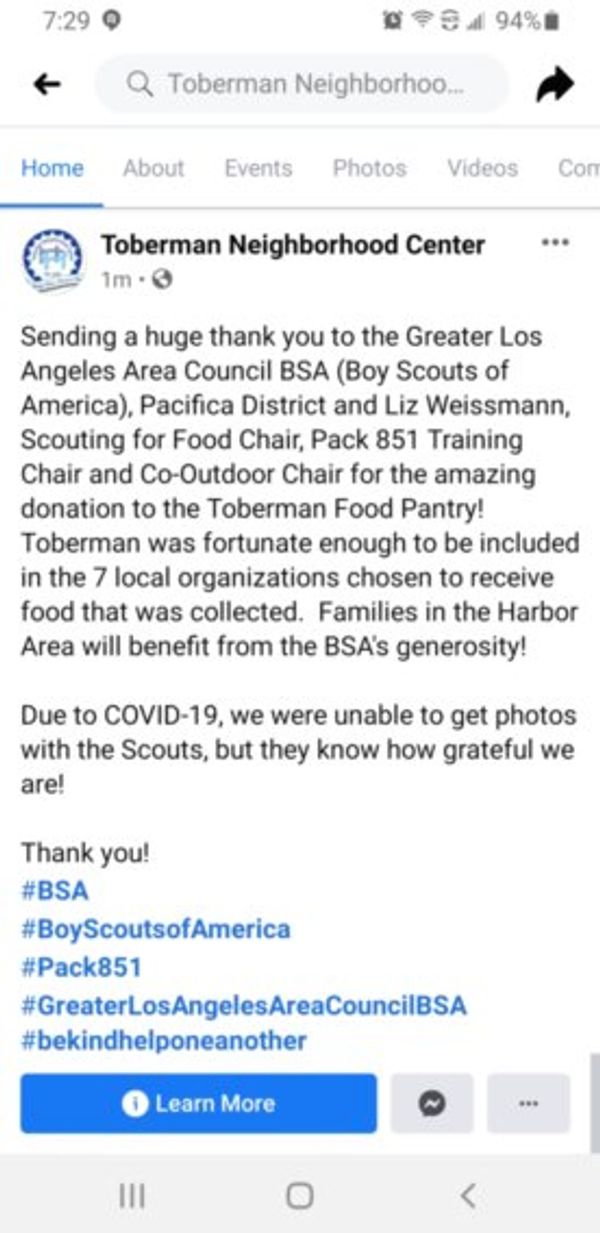Open more page actions beside Messenger button
The width and height of the screenshot is (600, 1233).
point(528,1104)
